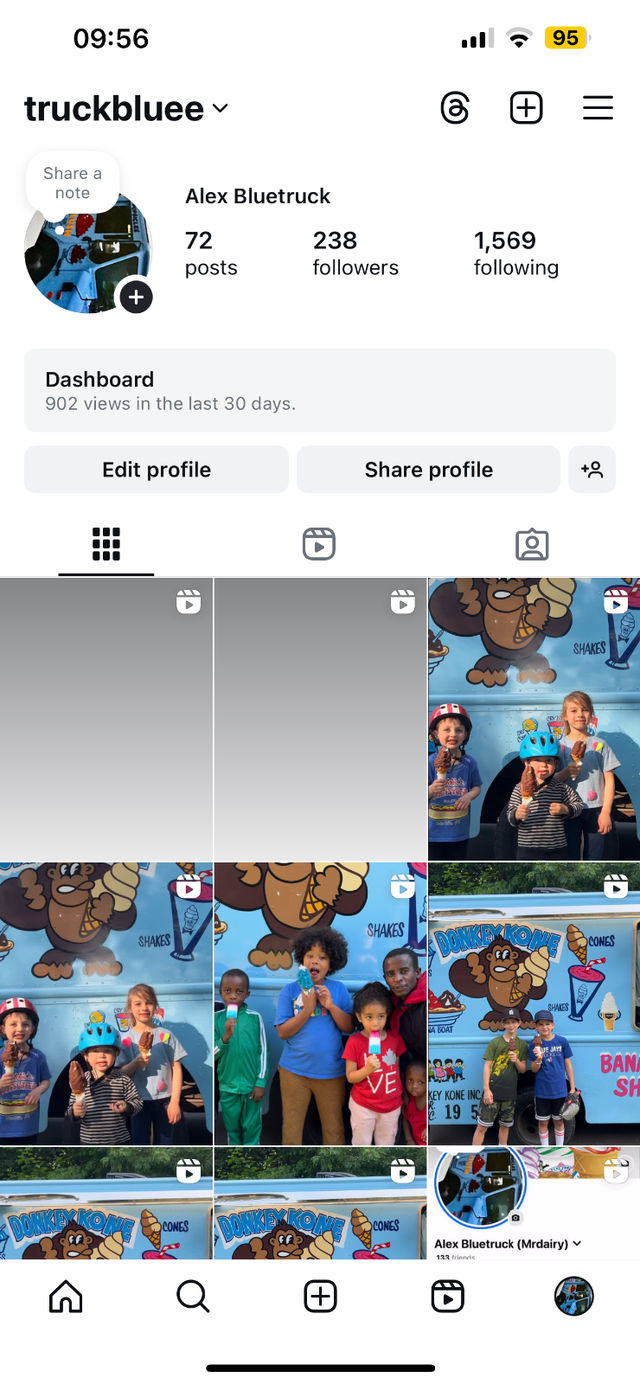Switch to the tagged photos tab

(532, 544)
